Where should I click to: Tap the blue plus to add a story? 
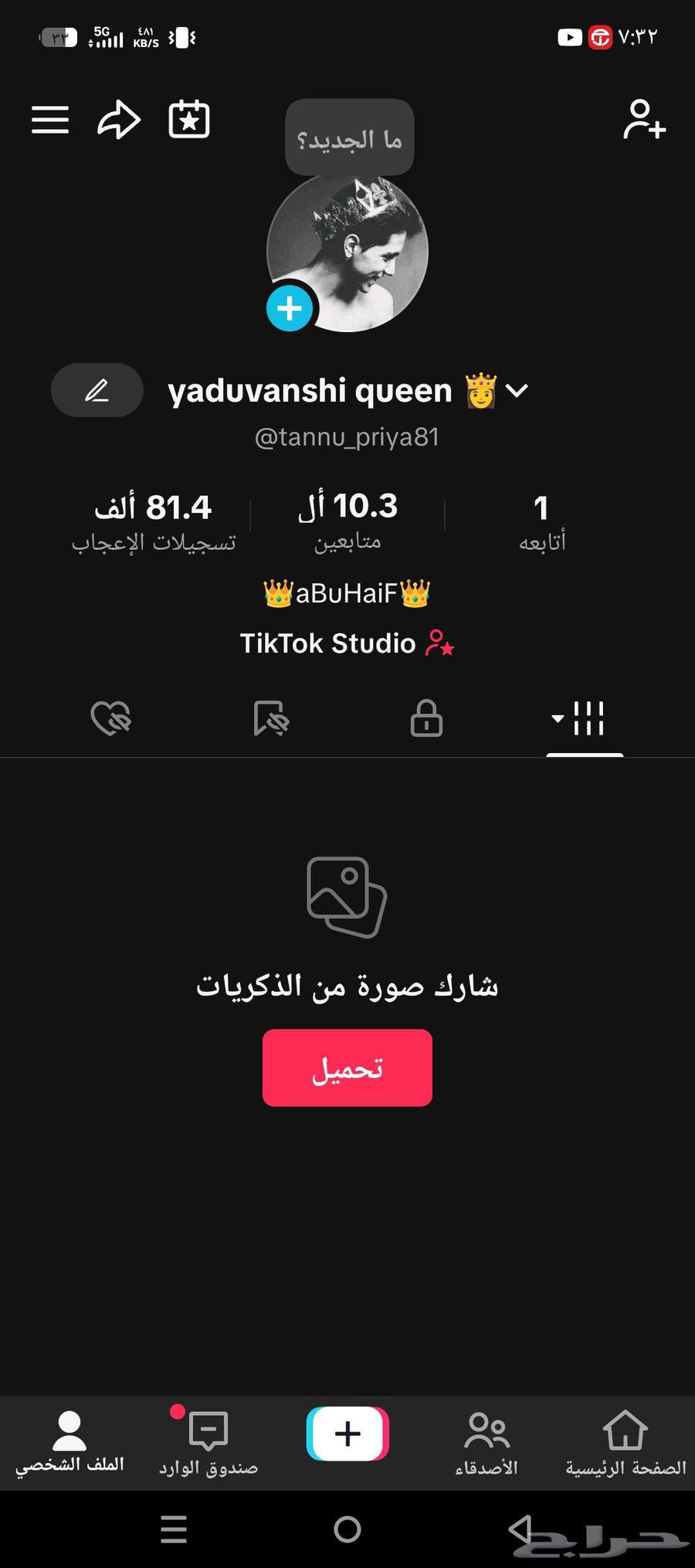point(289,307)
